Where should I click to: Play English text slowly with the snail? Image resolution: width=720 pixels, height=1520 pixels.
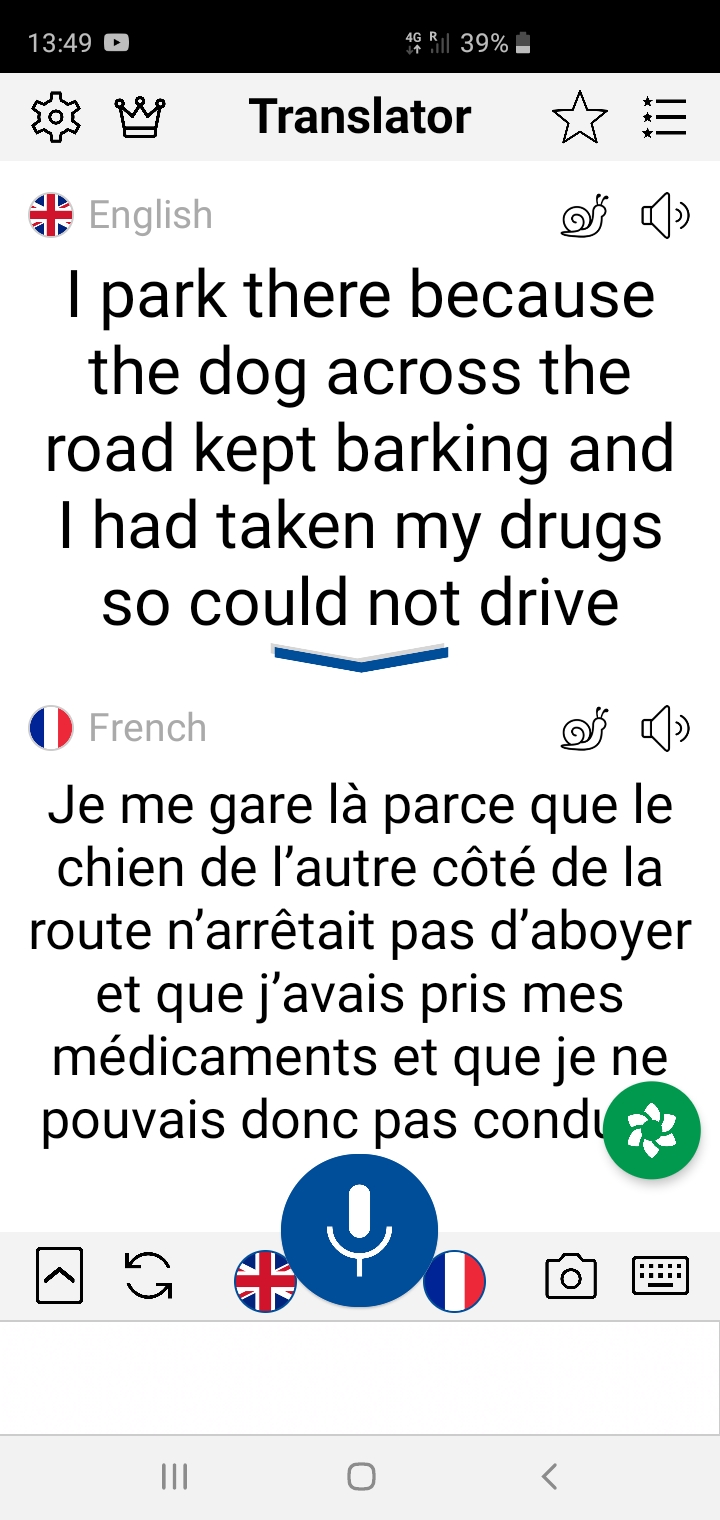pos(585,216)
